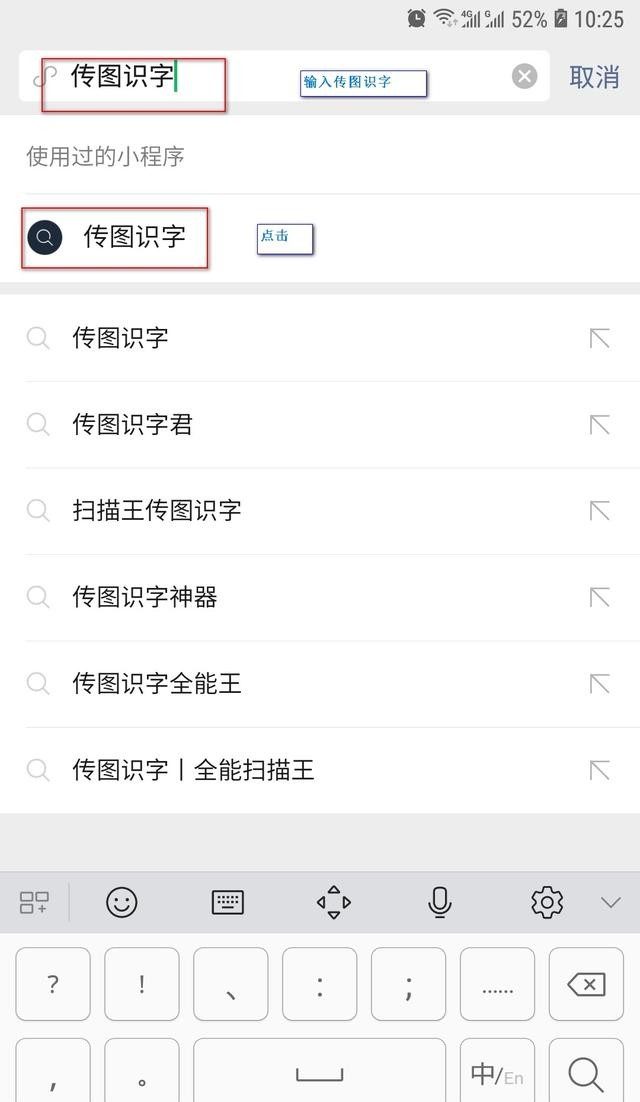Pick the suggestion 传图识字全能王

[320, 684]
